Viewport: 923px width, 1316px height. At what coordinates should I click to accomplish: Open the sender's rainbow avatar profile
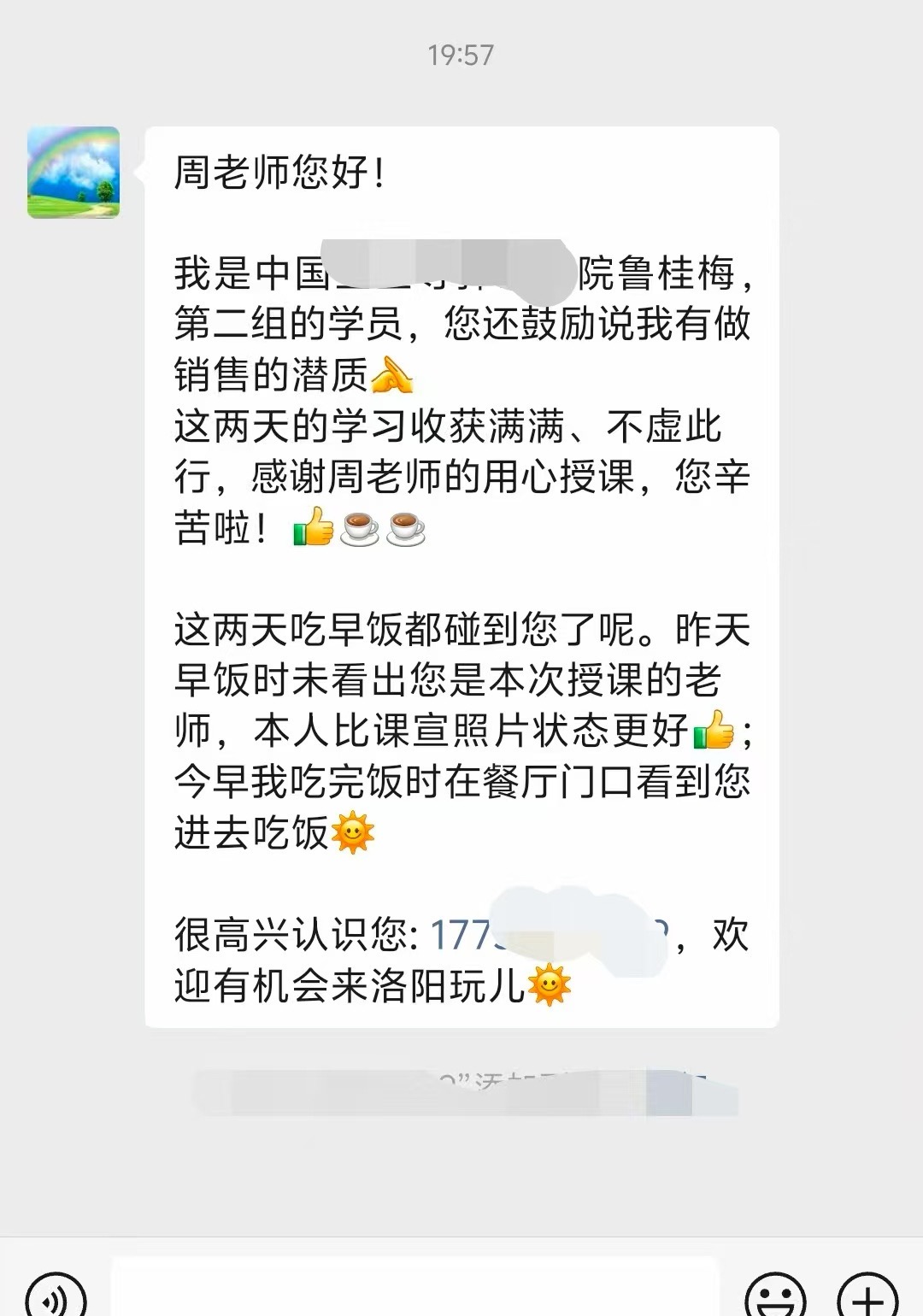click(73, 173)
